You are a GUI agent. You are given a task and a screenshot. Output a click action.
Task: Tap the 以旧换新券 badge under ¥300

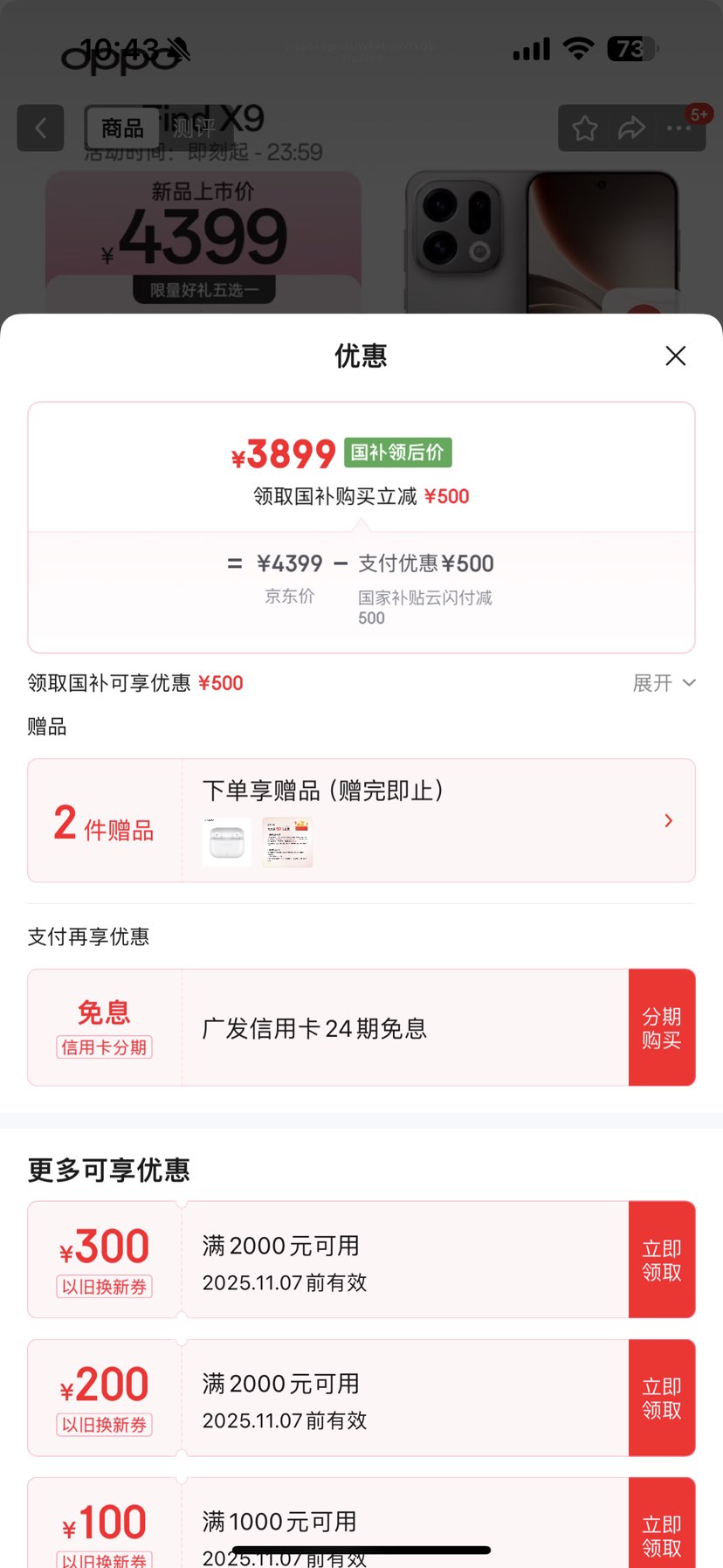(103, 1286)
